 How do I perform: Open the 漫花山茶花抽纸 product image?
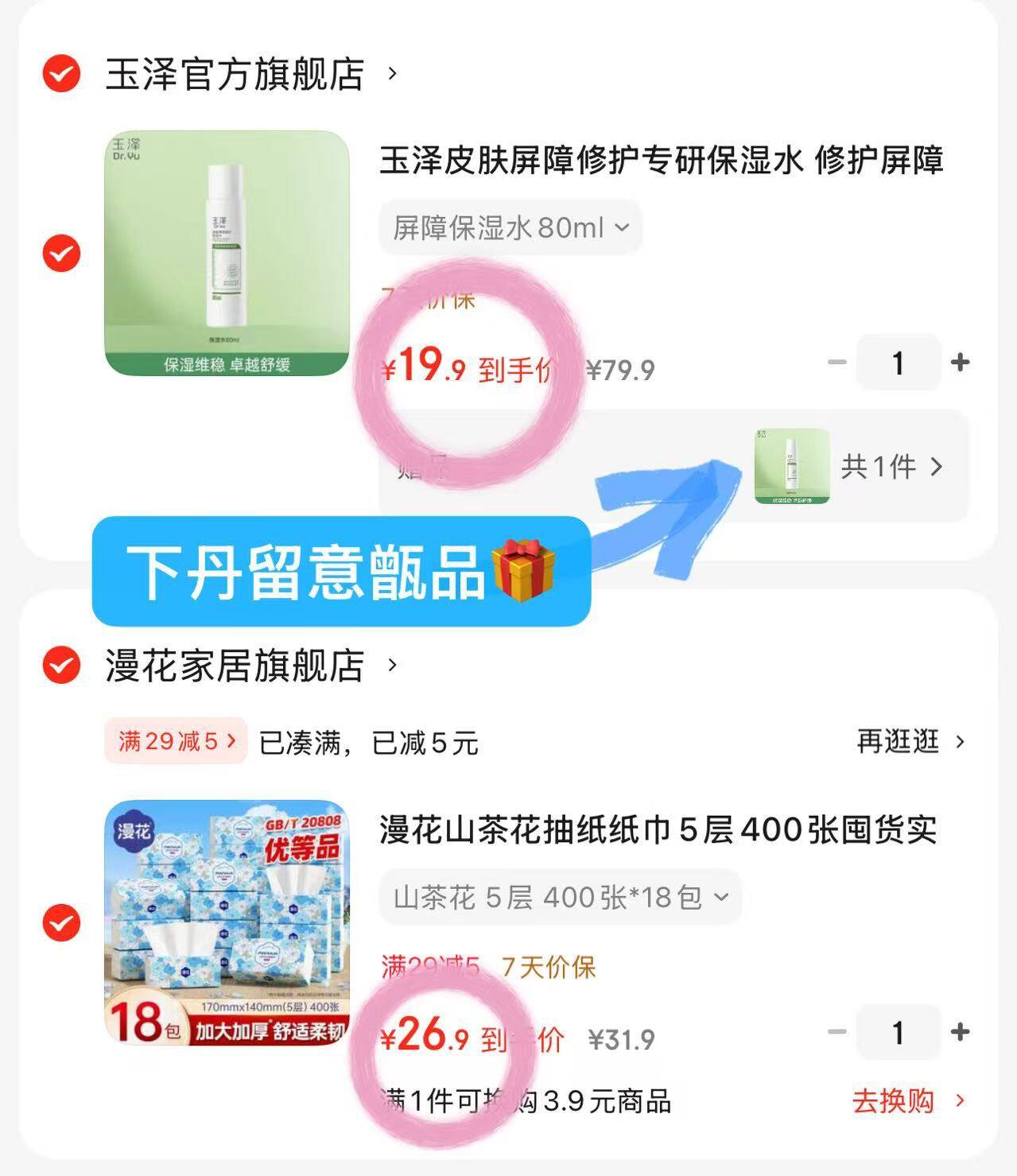coord(227,922)
